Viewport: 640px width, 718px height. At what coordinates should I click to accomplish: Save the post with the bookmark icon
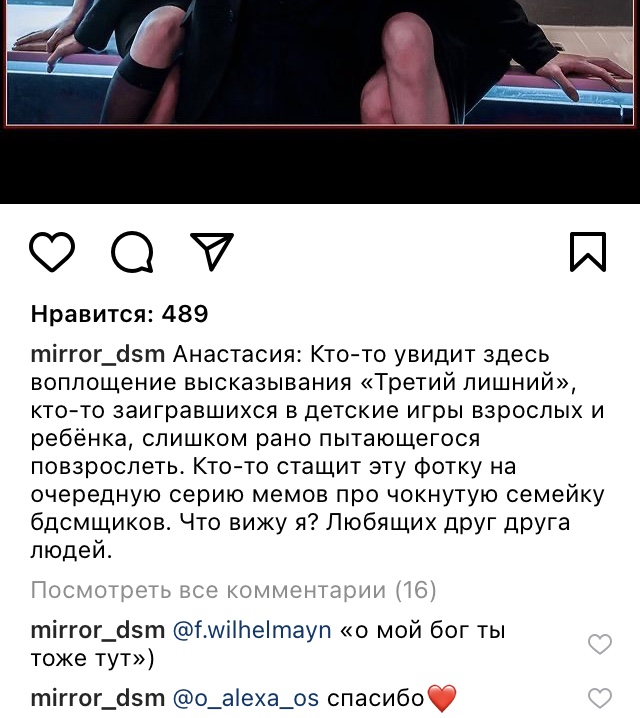click(588, 252)
